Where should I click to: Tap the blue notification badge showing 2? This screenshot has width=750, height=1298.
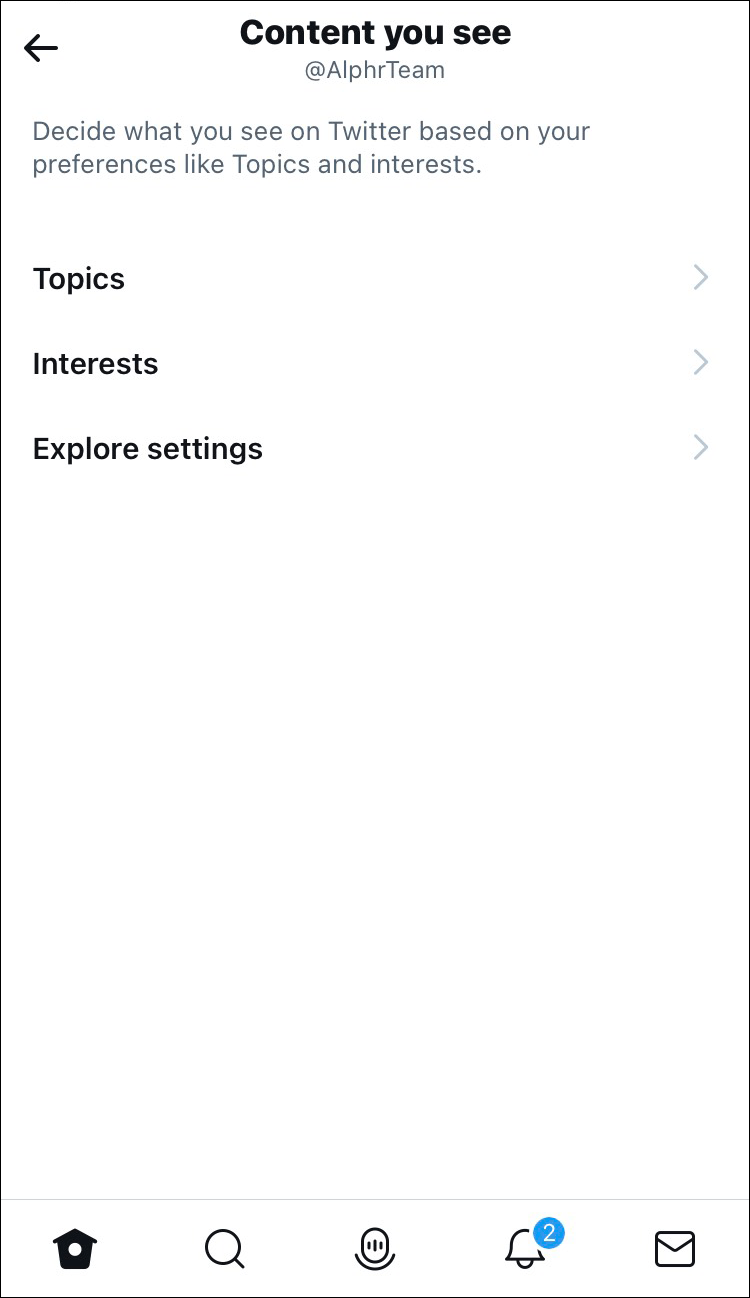point(549,1234)
